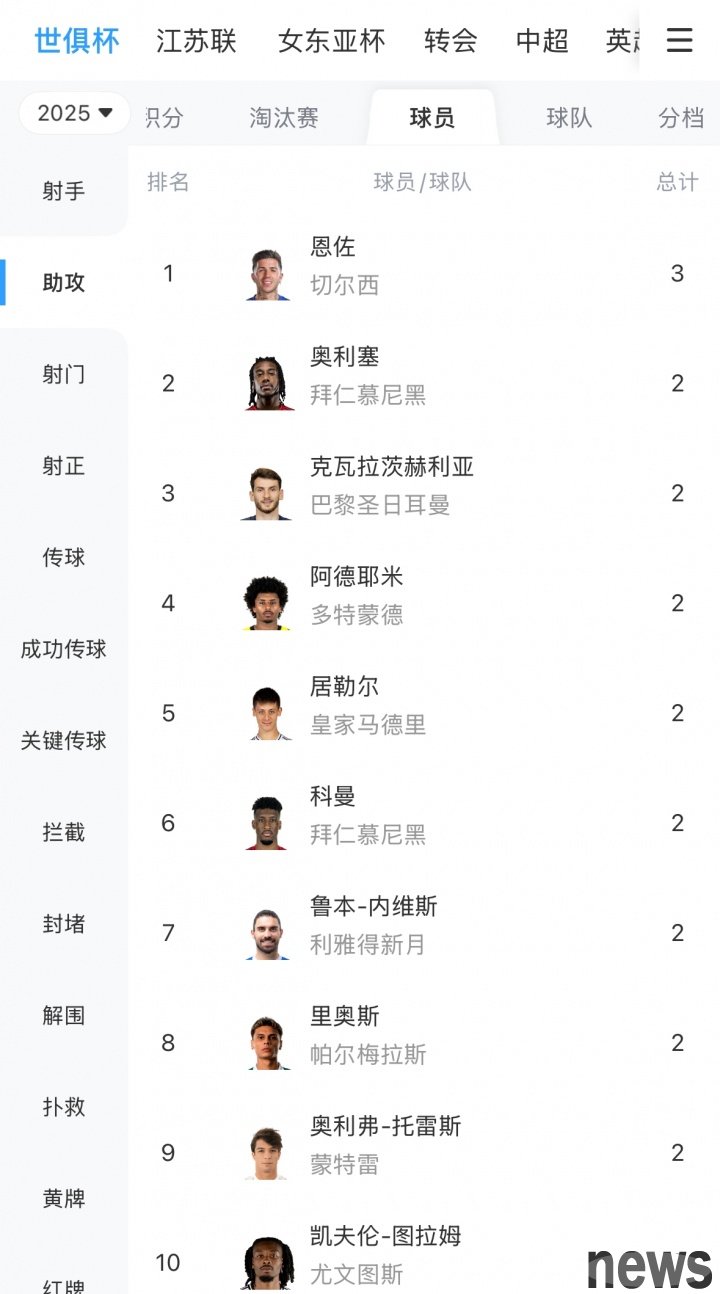Open the hamburger menu
The height and width of the screenshot is (1294, 720).
pyautogui.click(x=679, y=40)
